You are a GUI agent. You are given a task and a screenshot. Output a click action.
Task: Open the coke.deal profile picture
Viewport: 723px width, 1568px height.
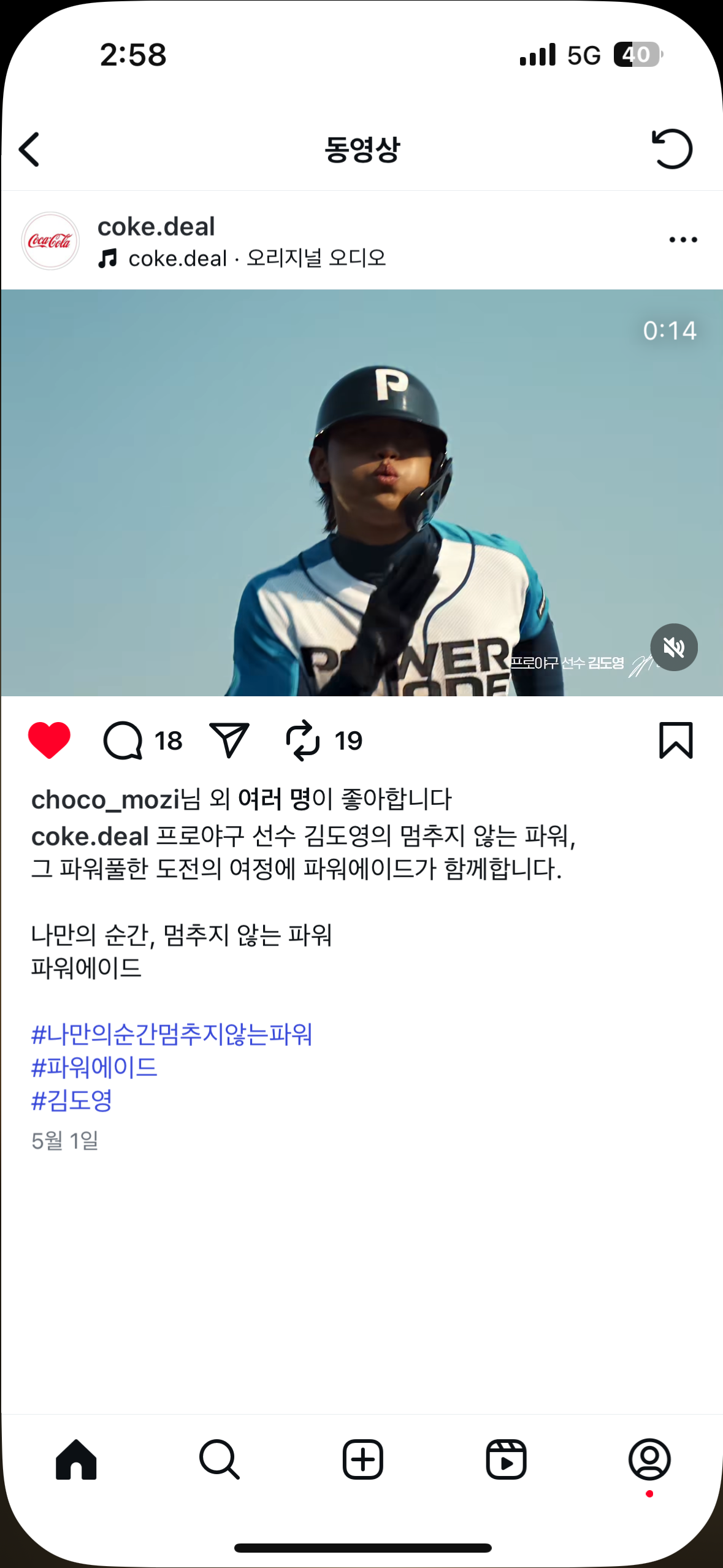coord(50,241)
